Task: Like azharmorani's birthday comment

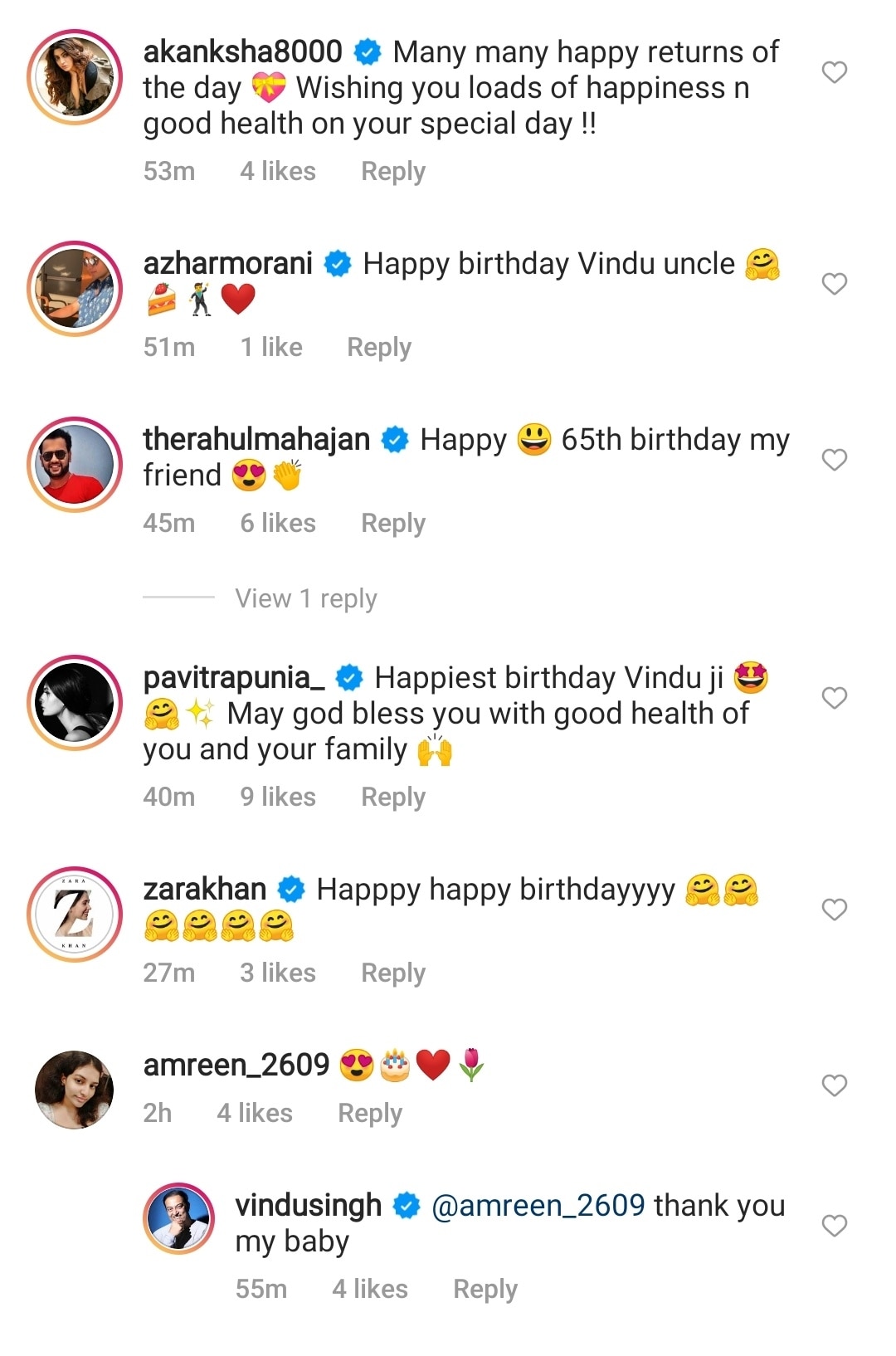Action: (834, 284)
